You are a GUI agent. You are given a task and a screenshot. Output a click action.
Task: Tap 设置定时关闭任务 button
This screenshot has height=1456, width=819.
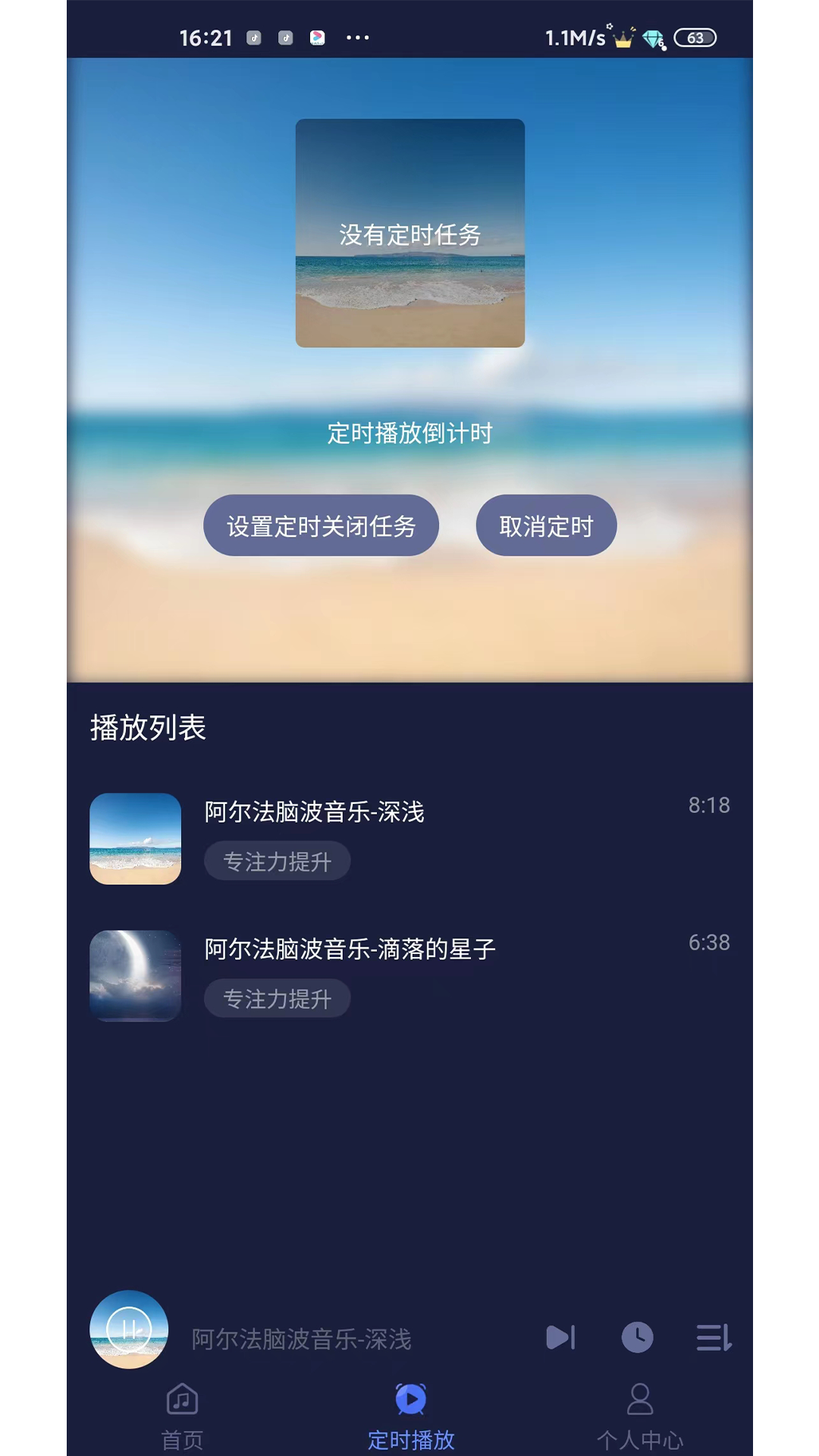321,526
